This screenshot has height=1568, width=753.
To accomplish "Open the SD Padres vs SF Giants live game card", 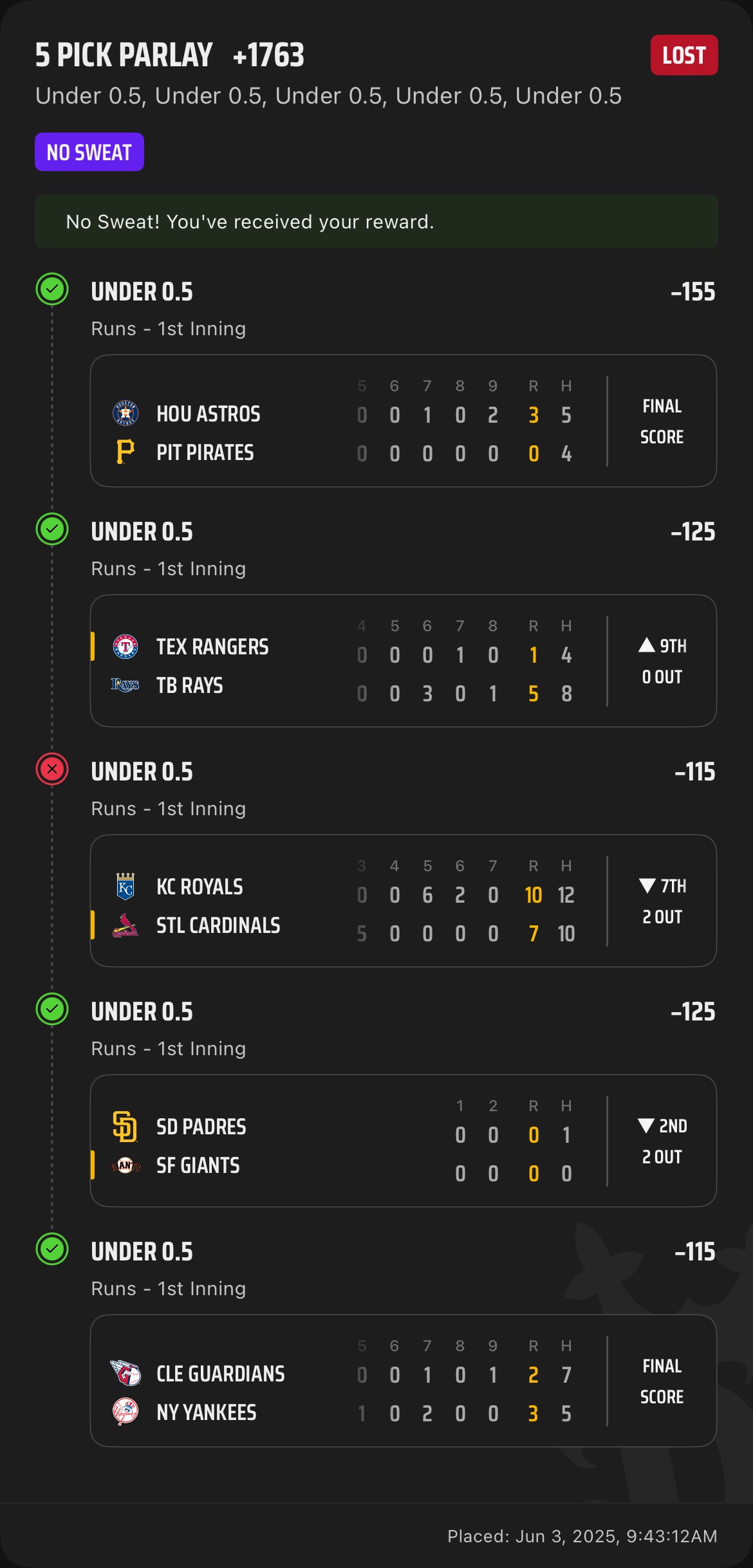I will pyautogui.click(x=404, y=1141).
